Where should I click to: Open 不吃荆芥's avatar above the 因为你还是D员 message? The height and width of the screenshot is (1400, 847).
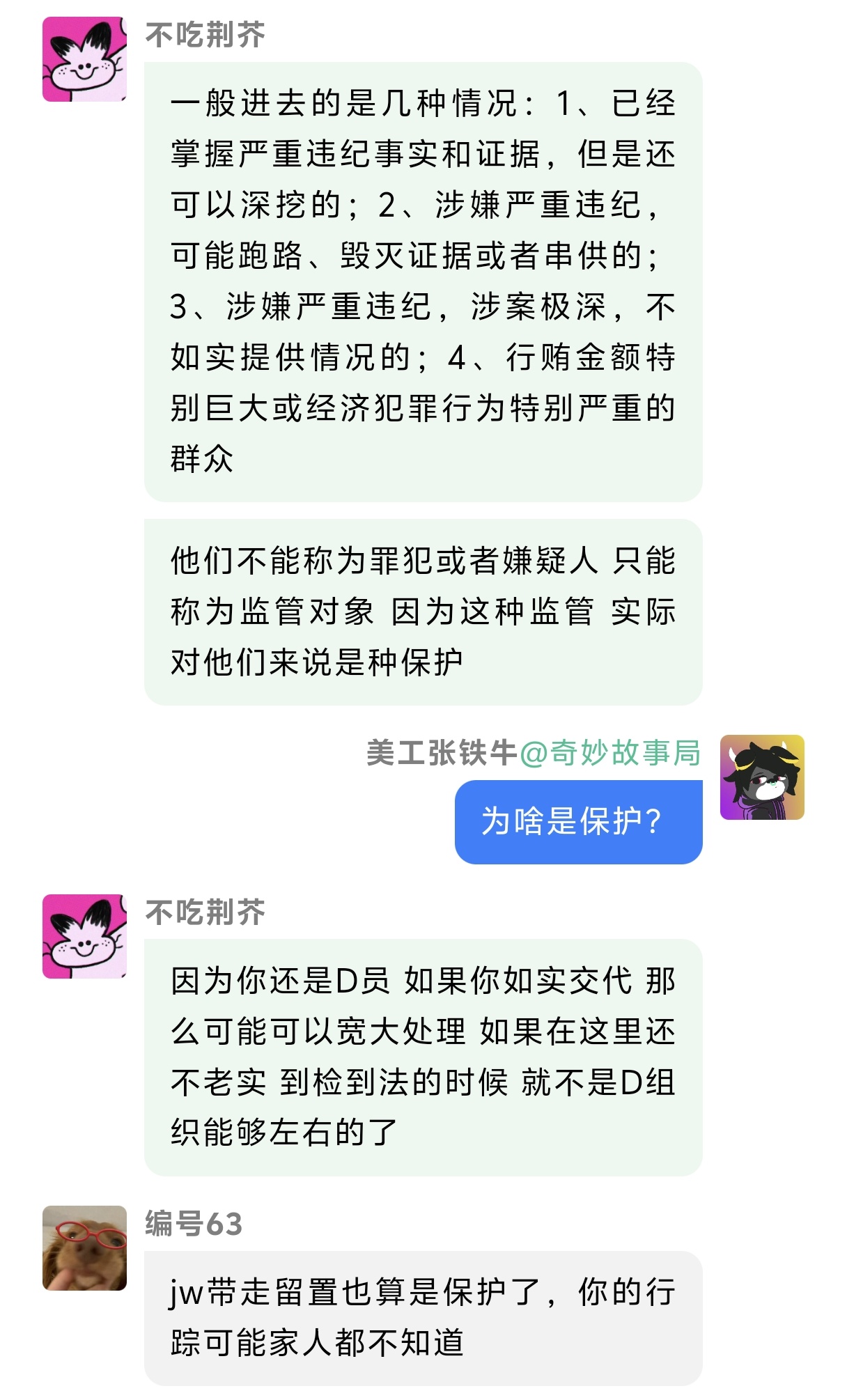(x=84, y=936)
